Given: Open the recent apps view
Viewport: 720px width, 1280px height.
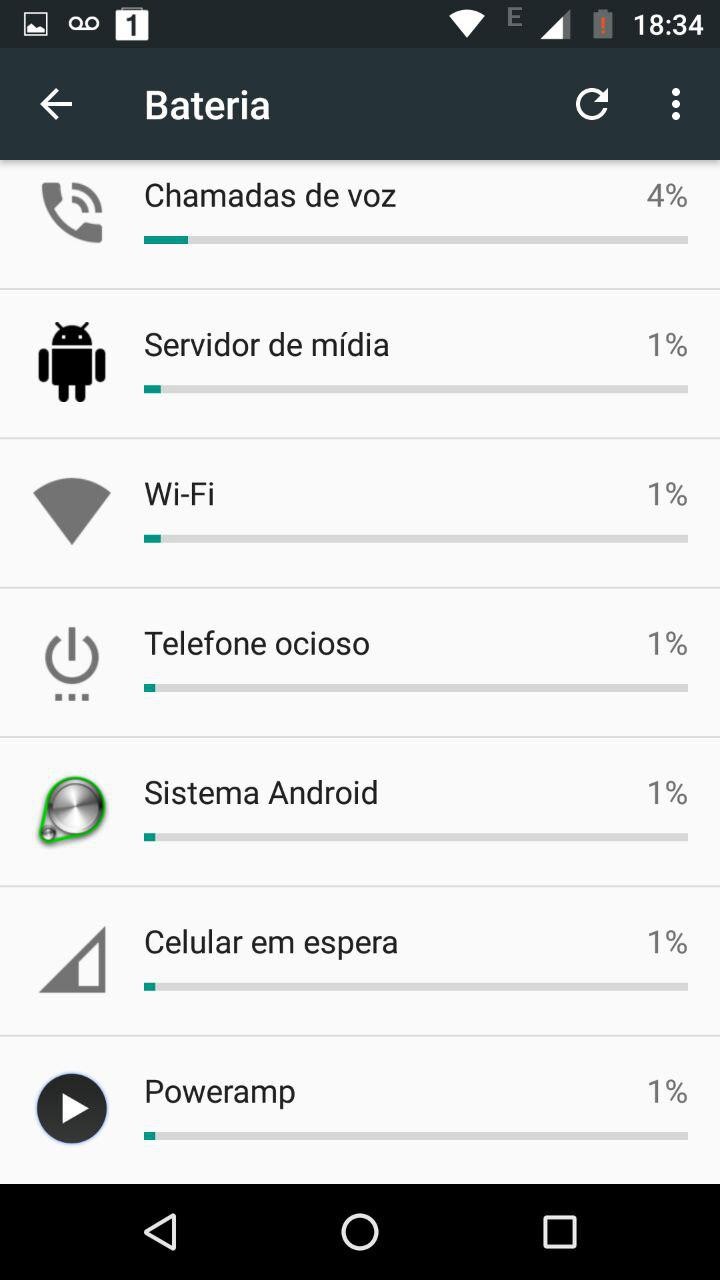Looking at the screenshot, I should pyautogui.click(x=560, y=1232).
